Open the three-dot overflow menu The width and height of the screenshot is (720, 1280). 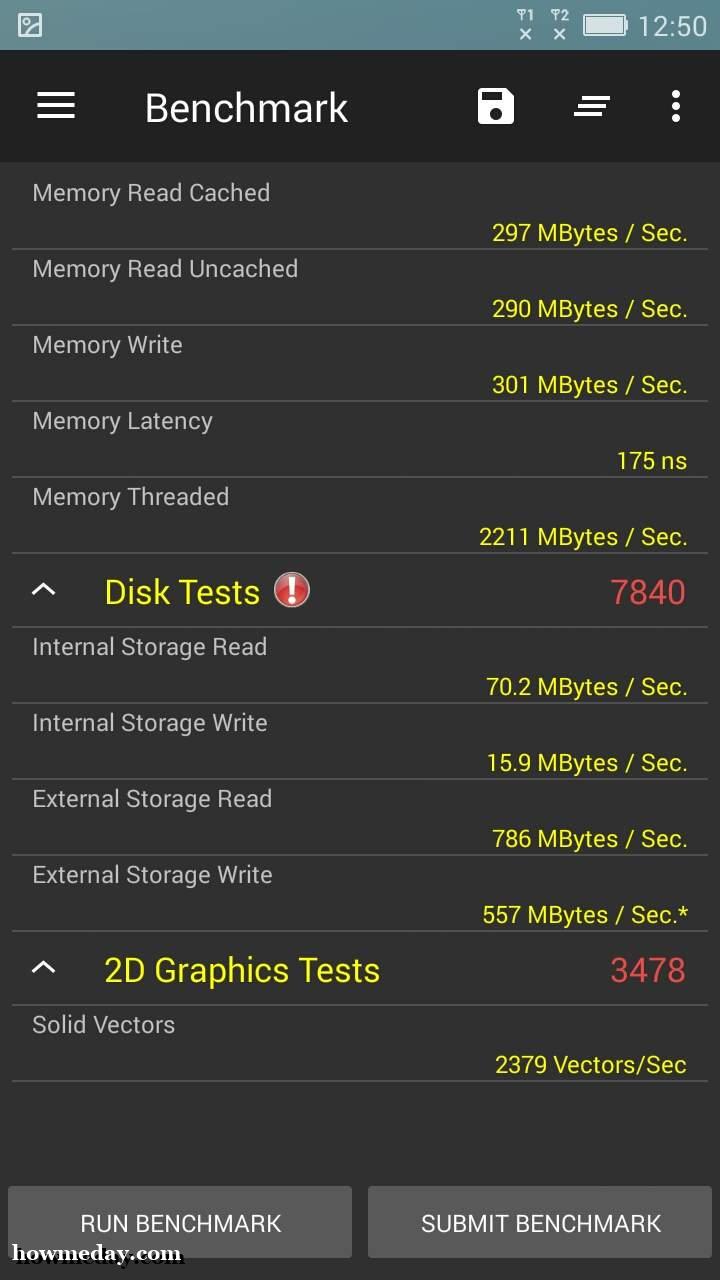pyautogui.click(x=676, y=106)
